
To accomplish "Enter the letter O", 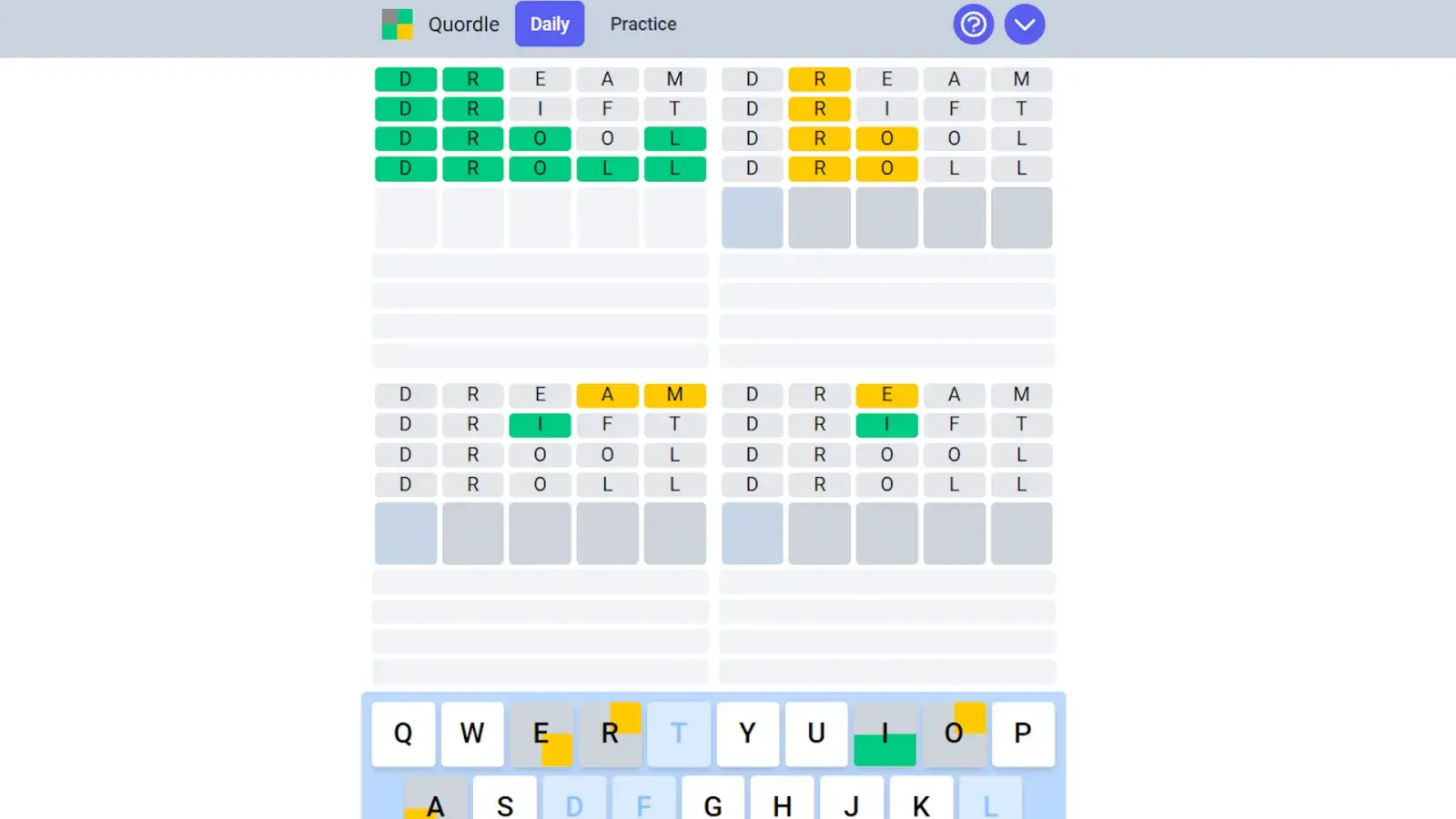I will [954, 733].
